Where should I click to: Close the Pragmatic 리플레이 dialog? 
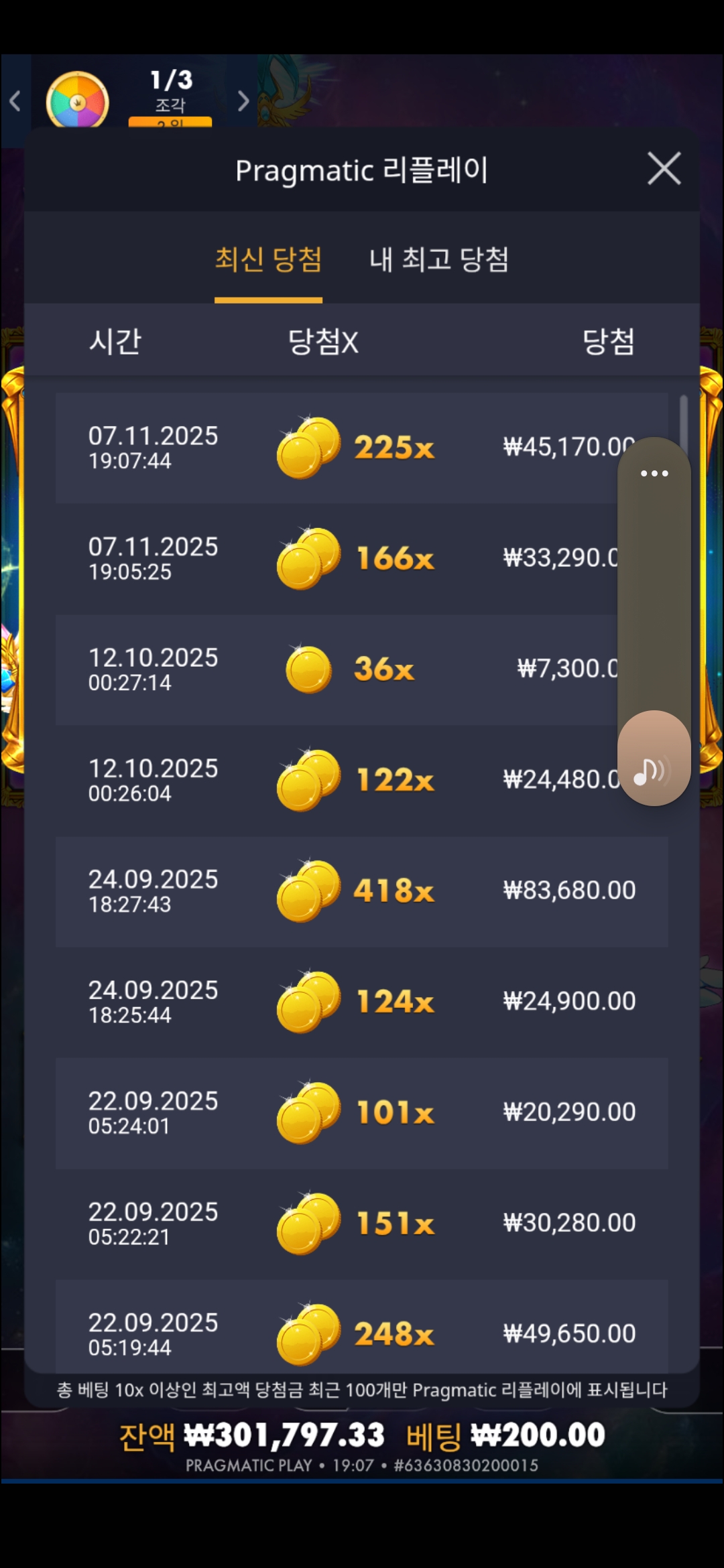click(x=664, y=168)
